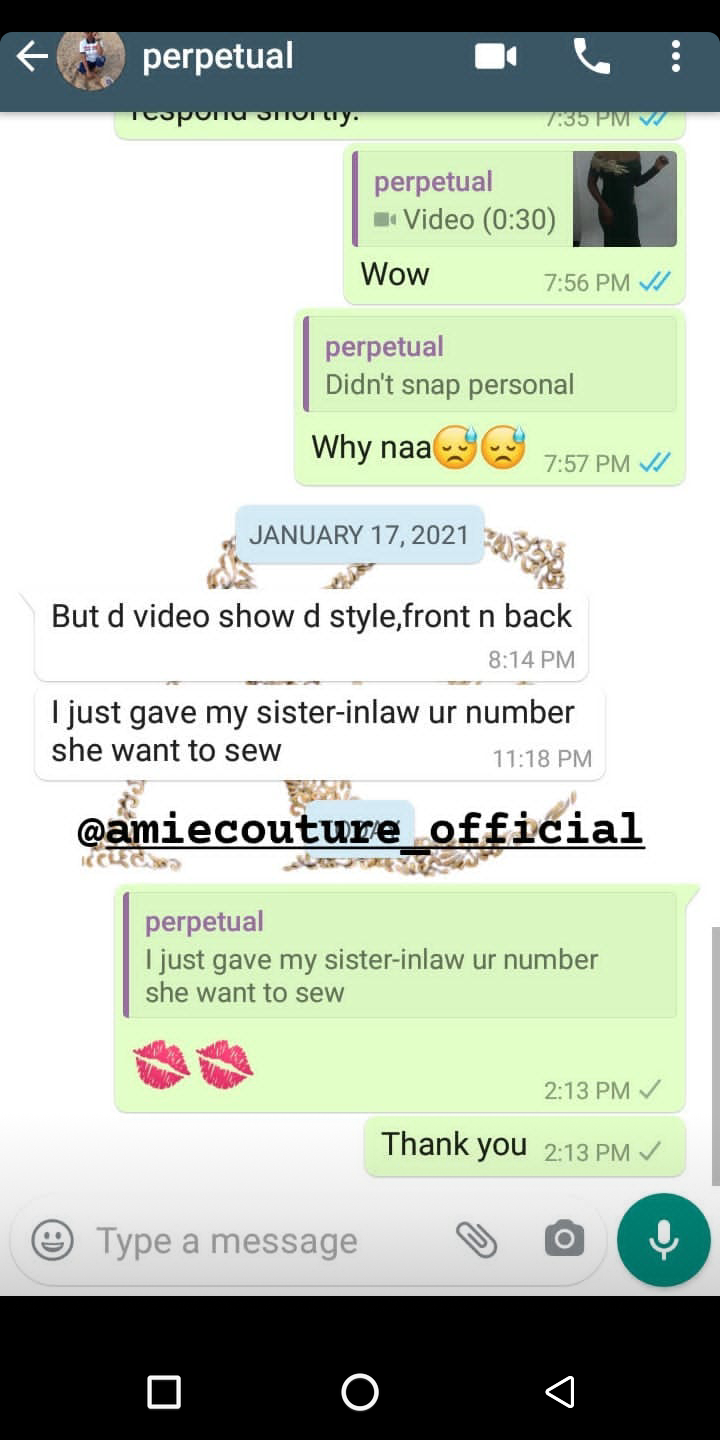Start a video call with perpetual
The height and width of the screenshot is (1440, 720).
tap(495, 57)
